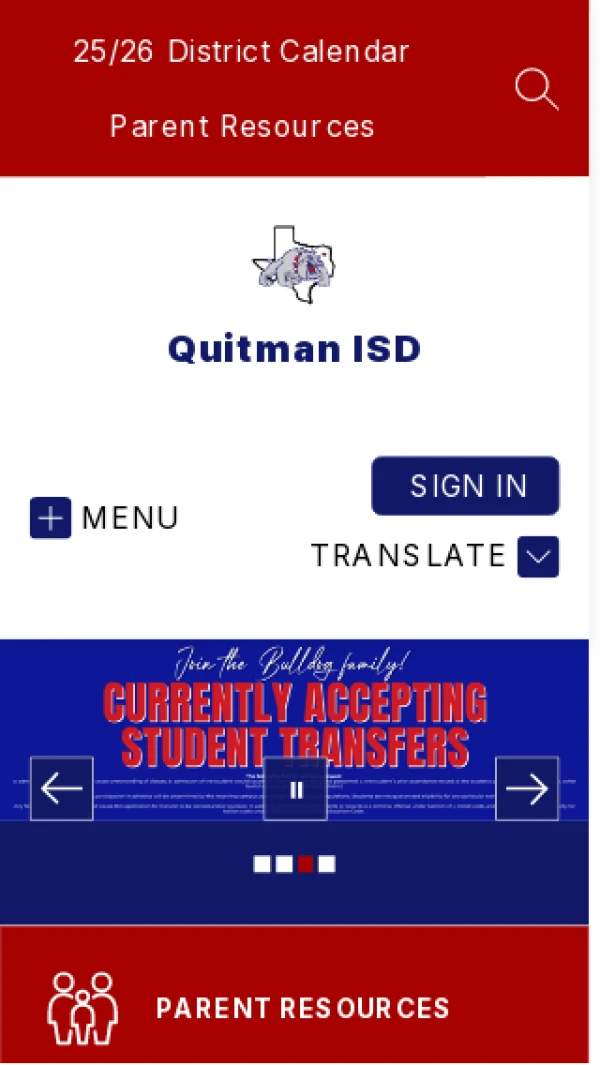Open Parent Resources link in top bar
The width and height of the screenshot is (600, 1065).
pyautogui.click(x=242, y=127)
